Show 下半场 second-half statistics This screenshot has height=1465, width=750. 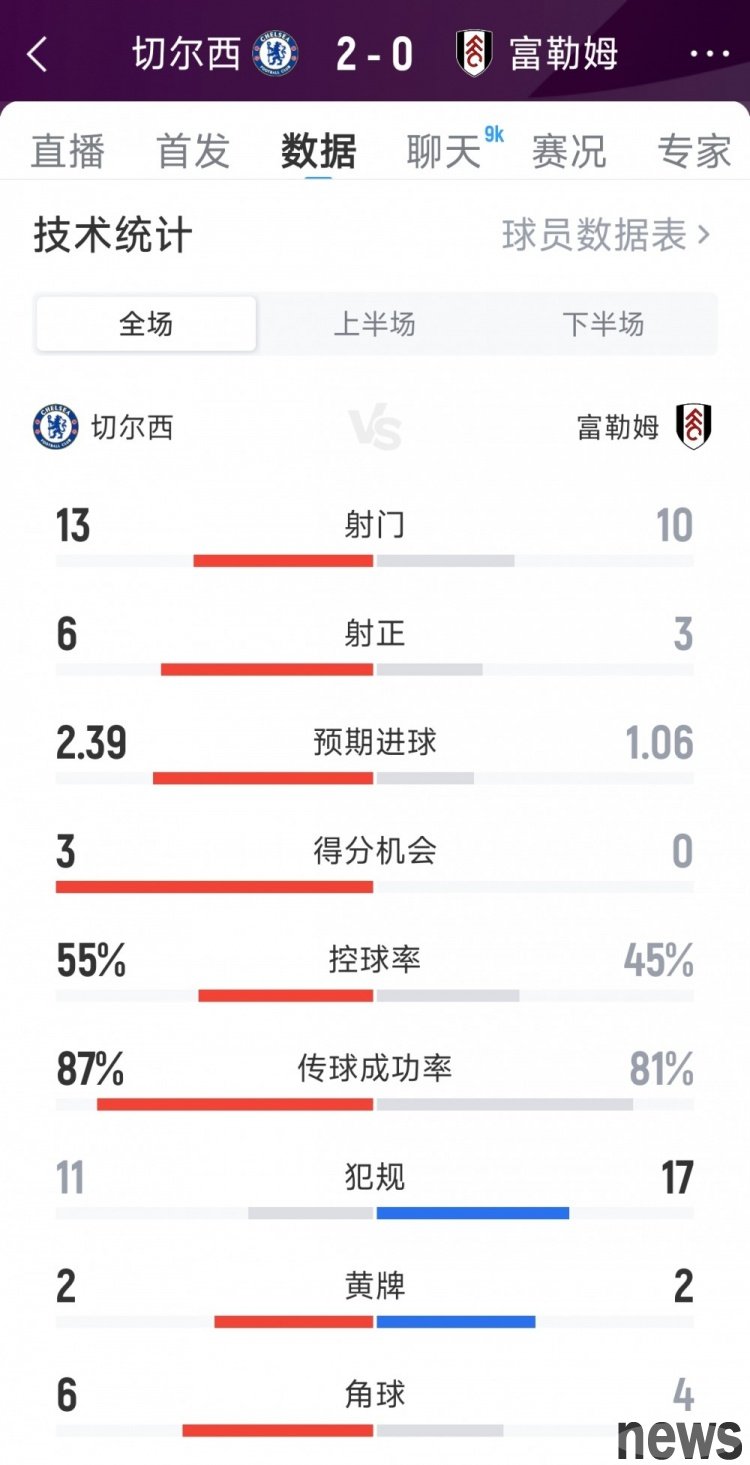(x=603, y=324)
